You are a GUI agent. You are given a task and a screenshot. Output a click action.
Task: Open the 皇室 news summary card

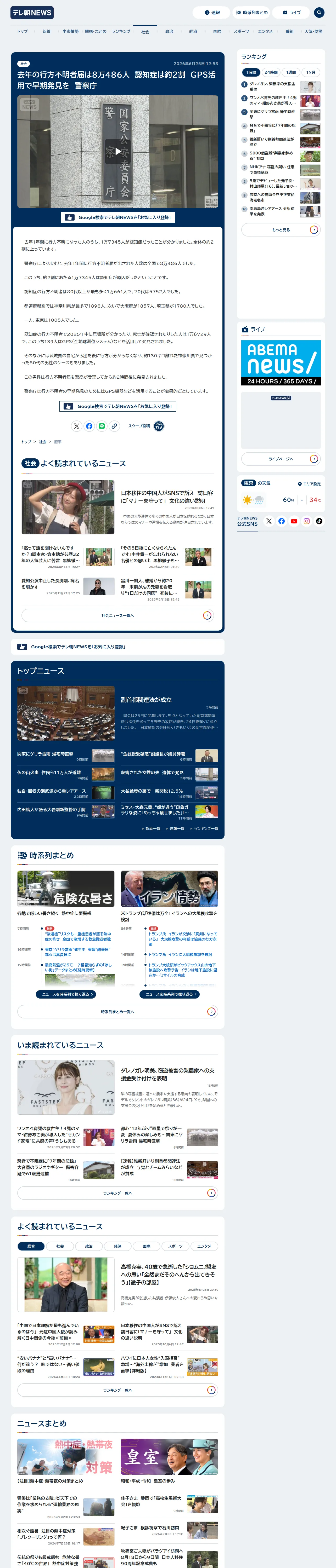click(x=169, y=1461)
